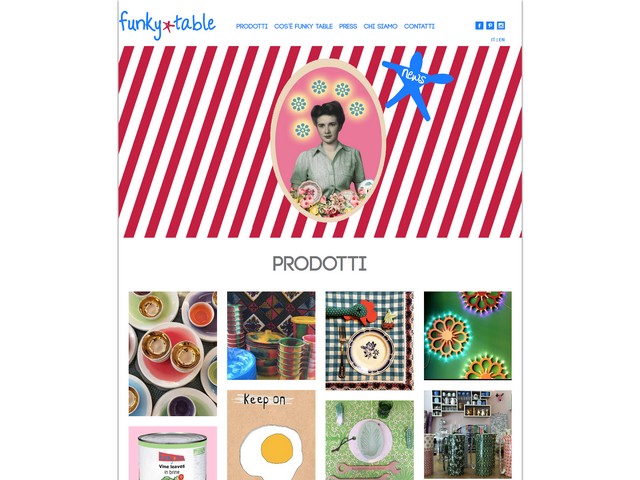The height and width of the screenshot is (480, 640).
Task: Open the shop display cylinders tile
Action: coord(467,433)
